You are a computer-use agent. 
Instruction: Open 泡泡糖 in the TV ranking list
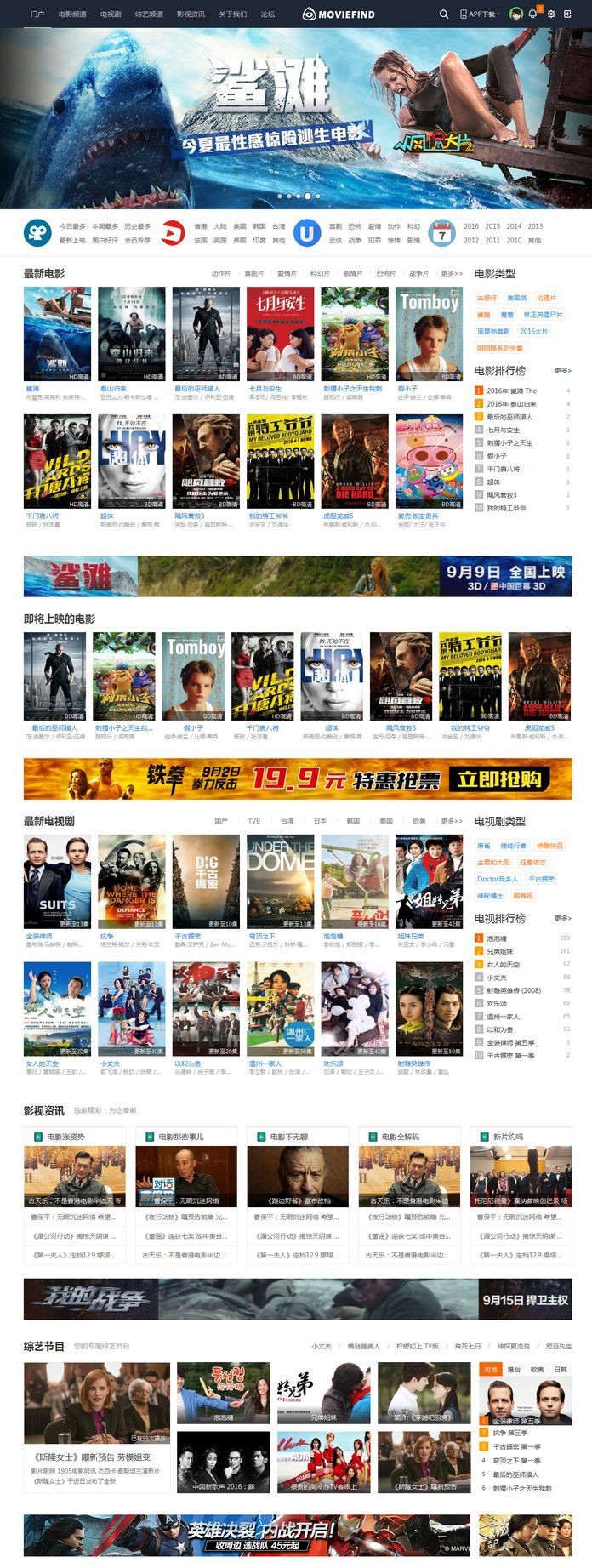498,938
